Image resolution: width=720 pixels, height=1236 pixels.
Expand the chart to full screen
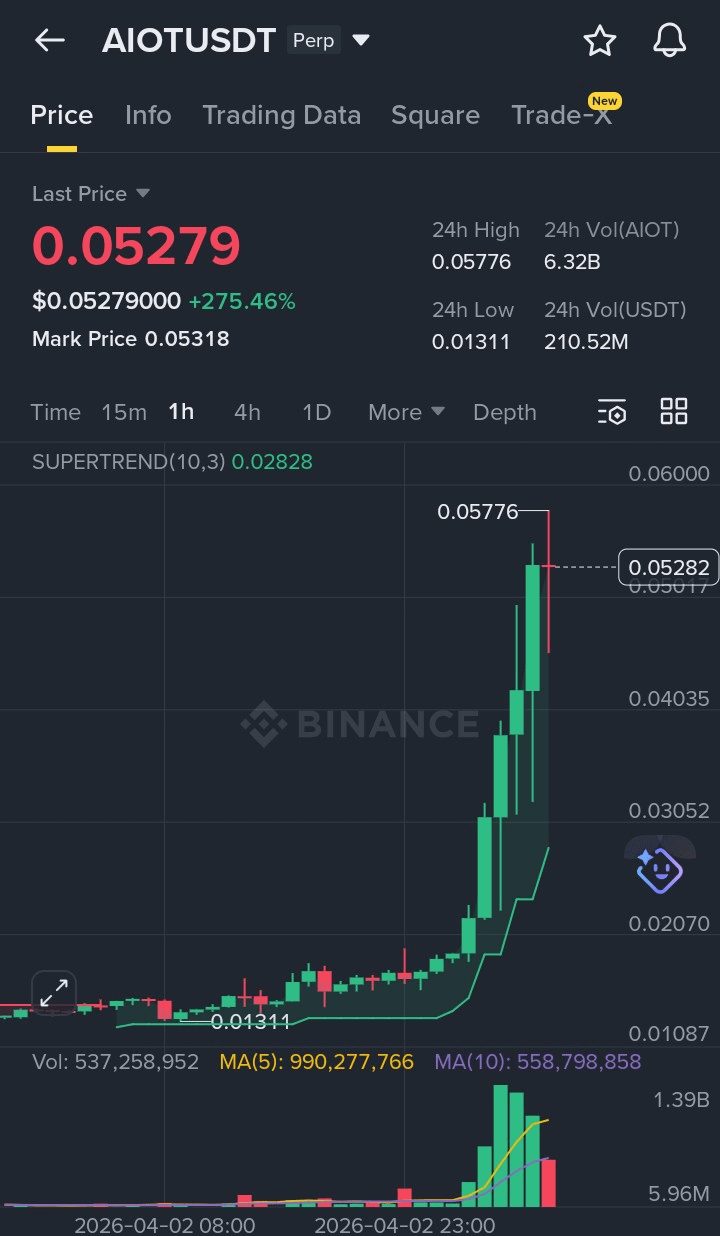point(53,992)
